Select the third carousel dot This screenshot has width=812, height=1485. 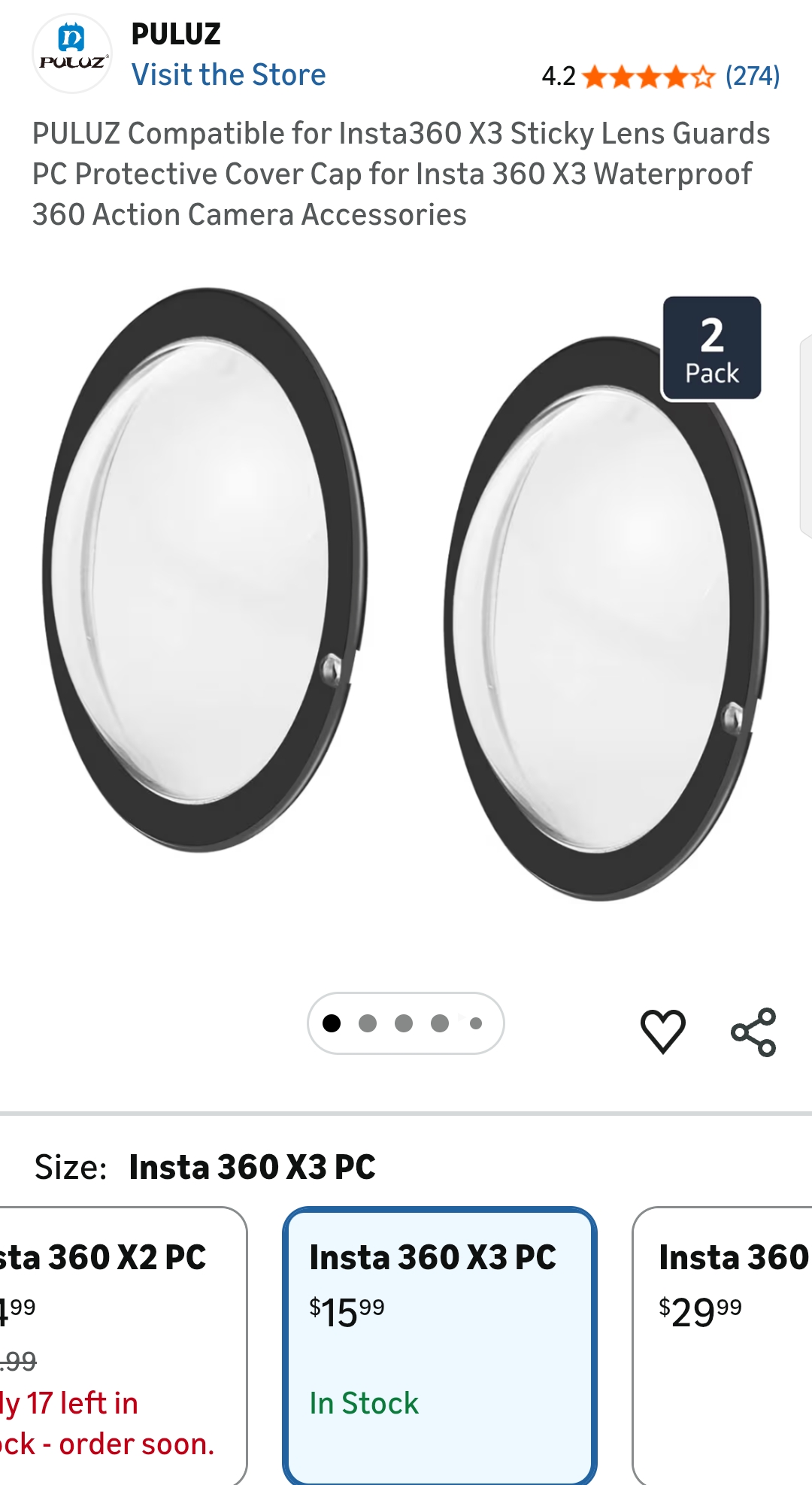coord(404,1022)
